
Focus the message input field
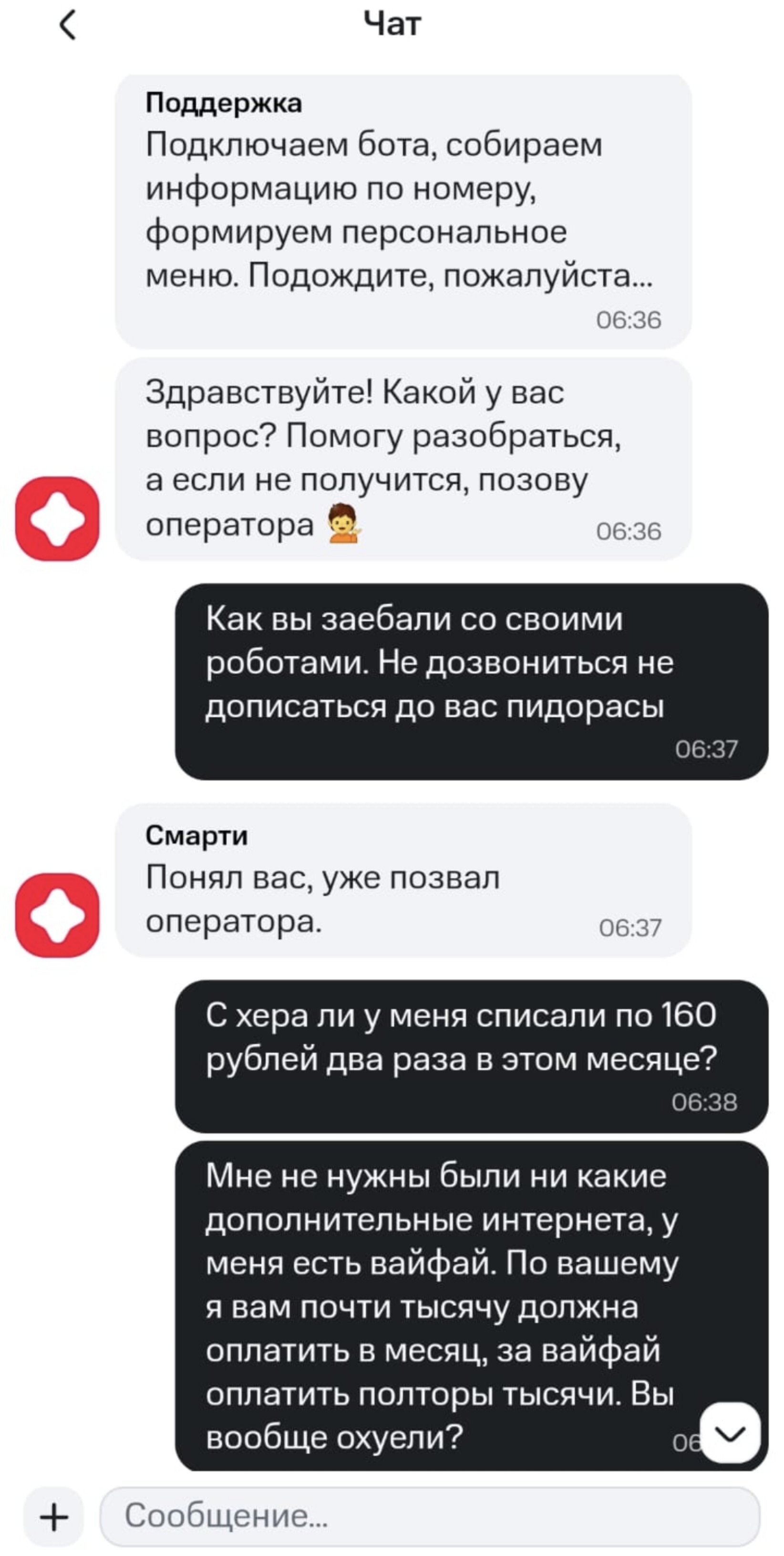(429, 1517)
